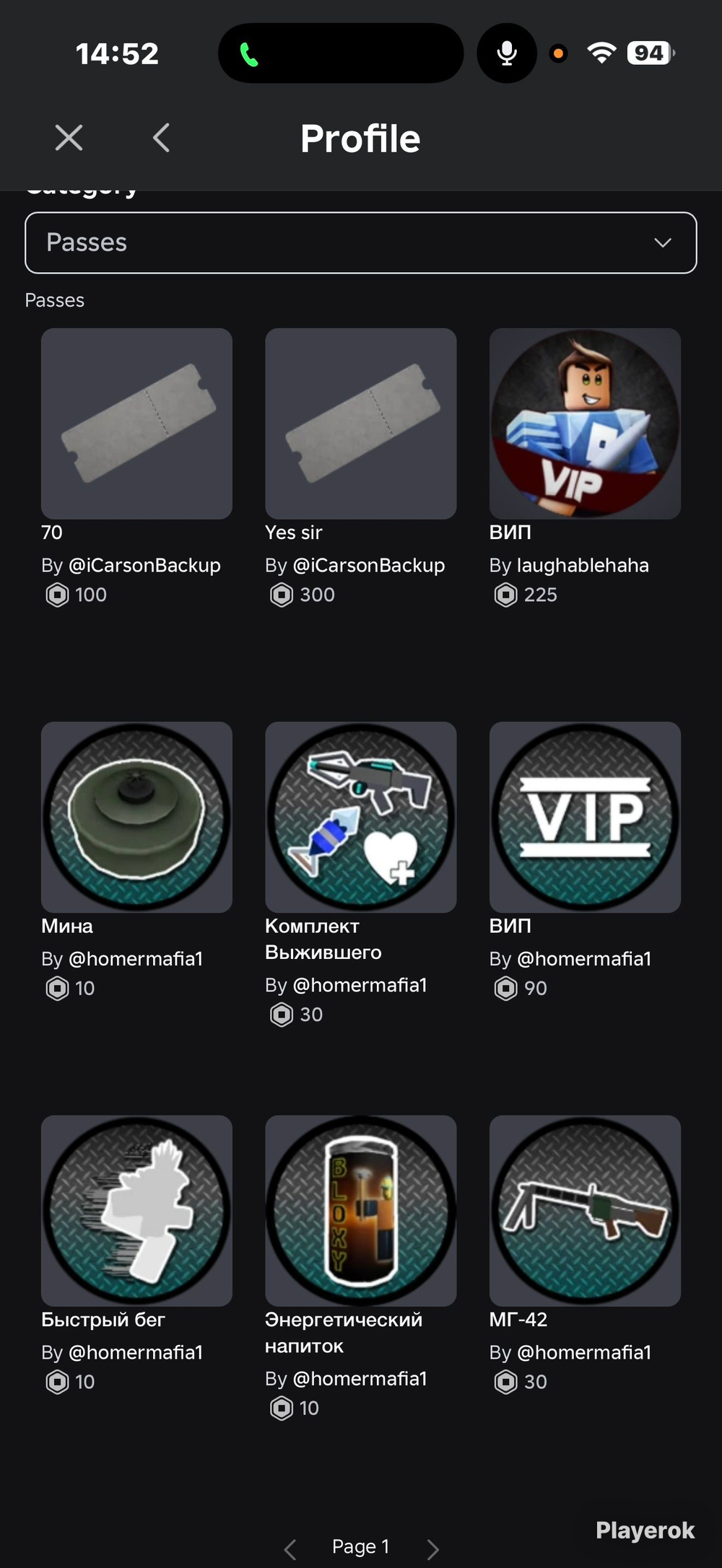Expand the Passes category dropdown
Viewport: 722px width, 1568px height.
[x=361, y=242]
